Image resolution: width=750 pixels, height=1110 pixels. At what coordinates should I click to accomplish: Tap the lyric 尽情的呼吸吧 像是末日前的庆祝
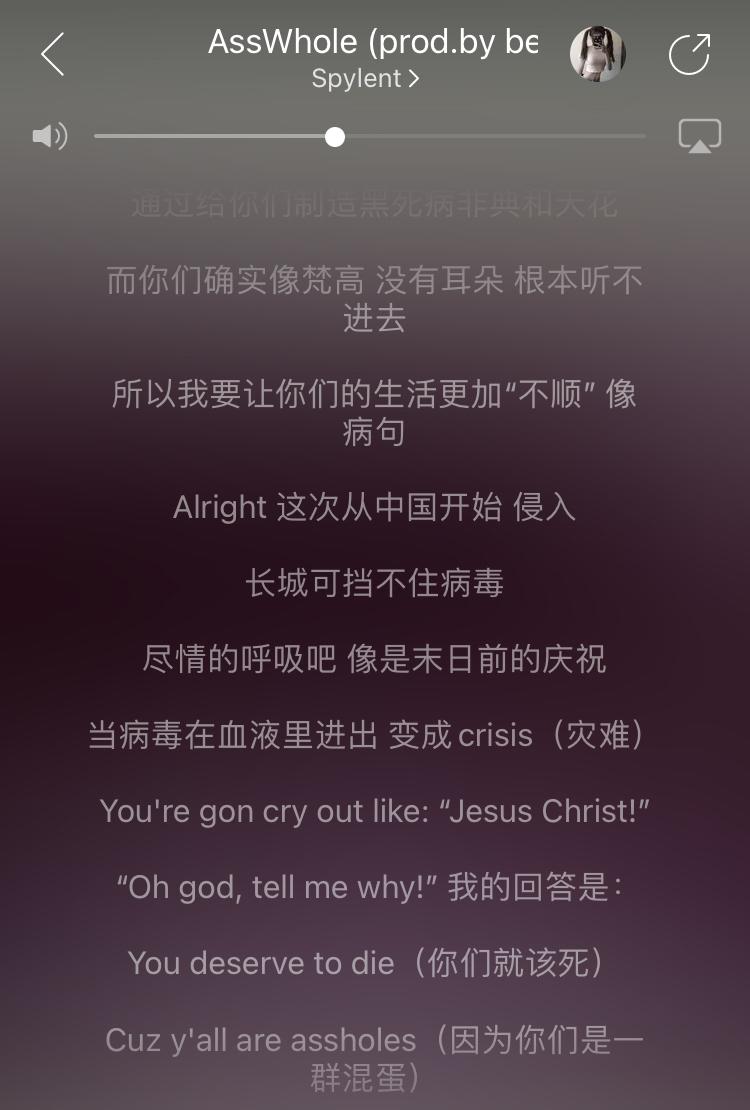pos(375,659)
